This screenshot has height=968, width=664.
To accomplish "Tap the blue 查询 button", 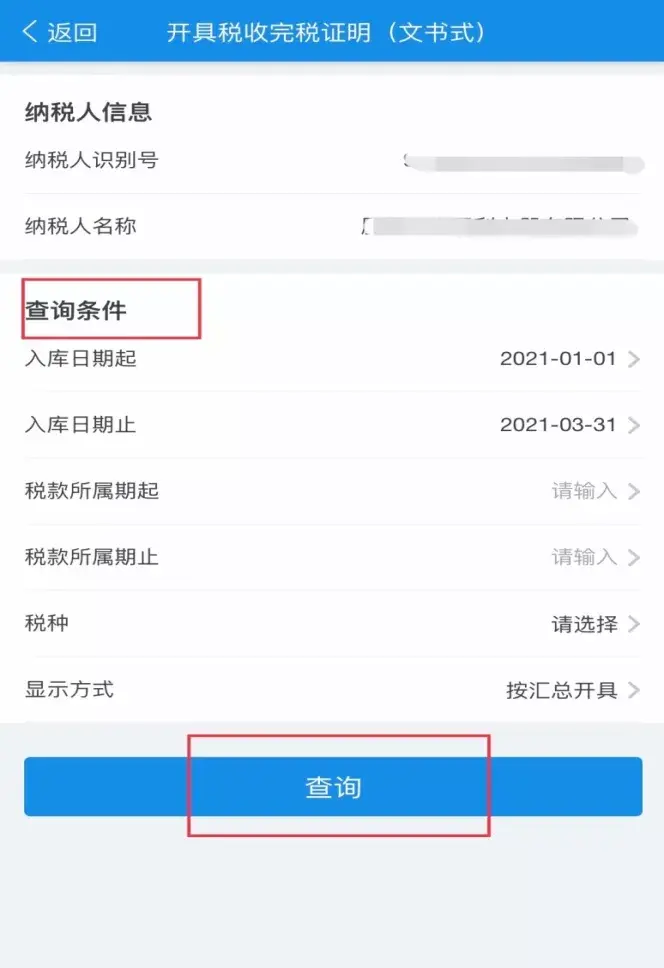I will point(333,786).
